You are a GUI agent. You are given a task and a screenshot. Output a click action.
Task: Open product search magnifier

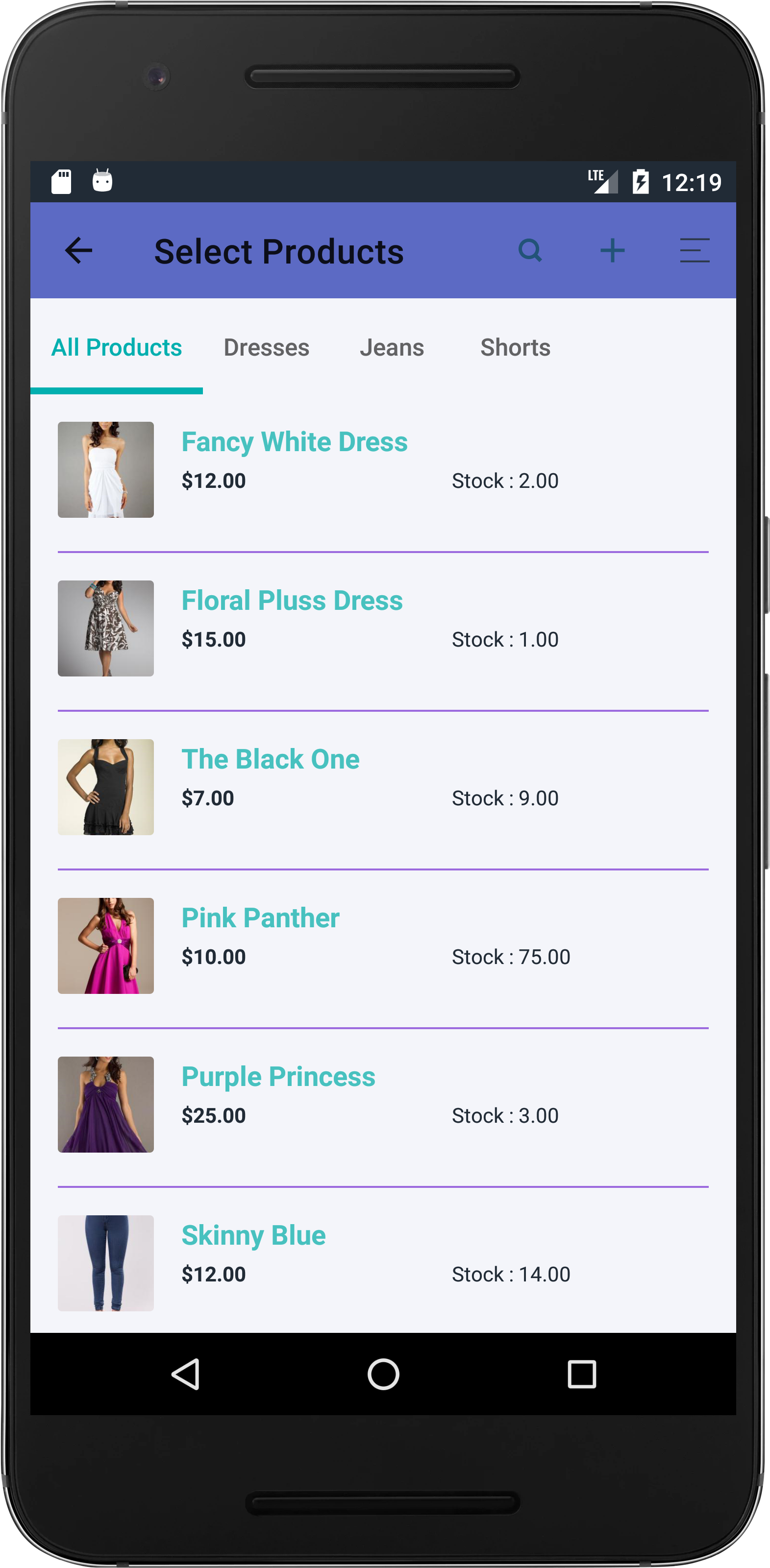click(530, 250)
